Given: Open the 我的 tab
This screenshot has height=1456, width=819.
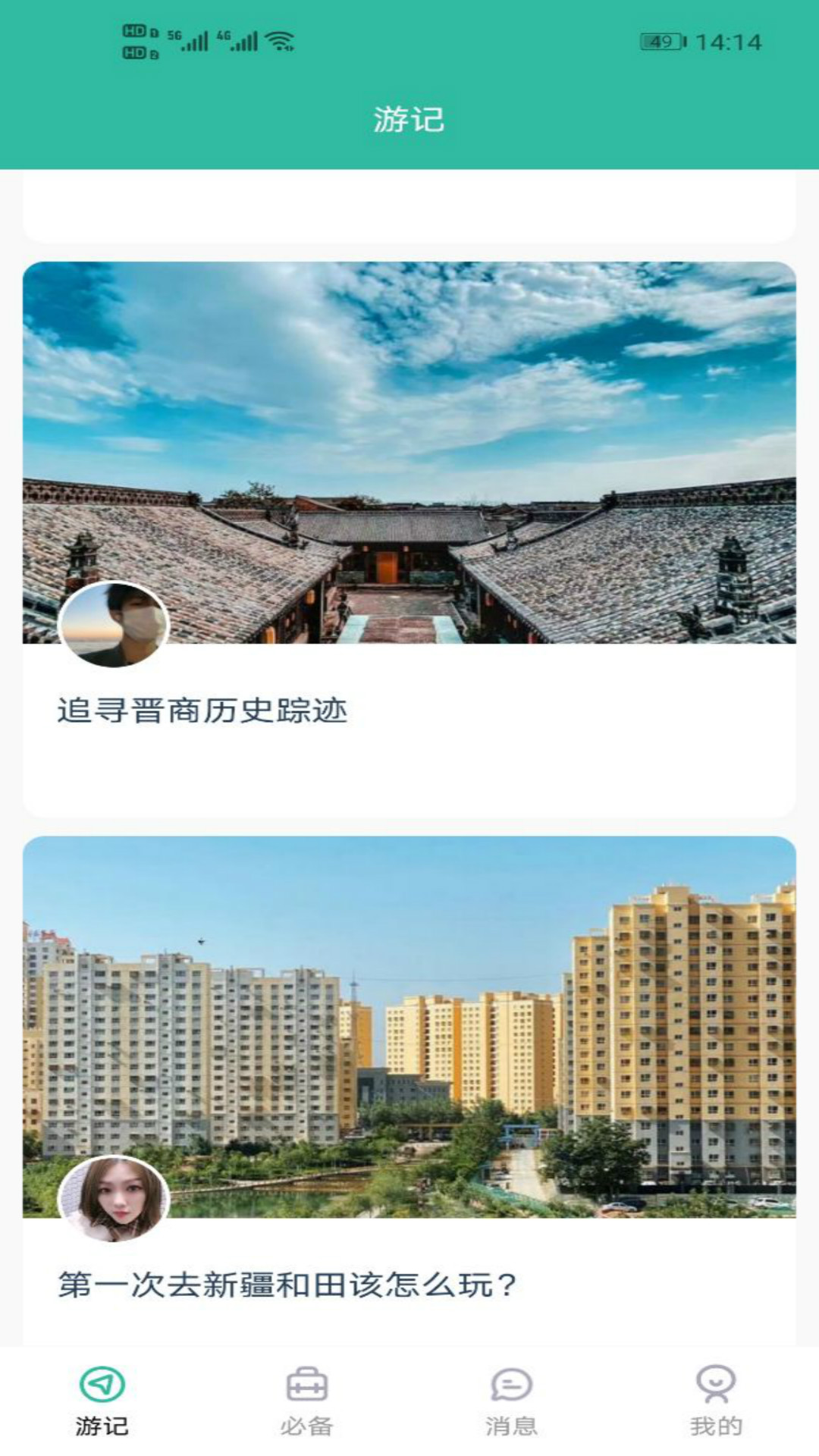Looking at the screenshot, I should tap(716, 1401).
